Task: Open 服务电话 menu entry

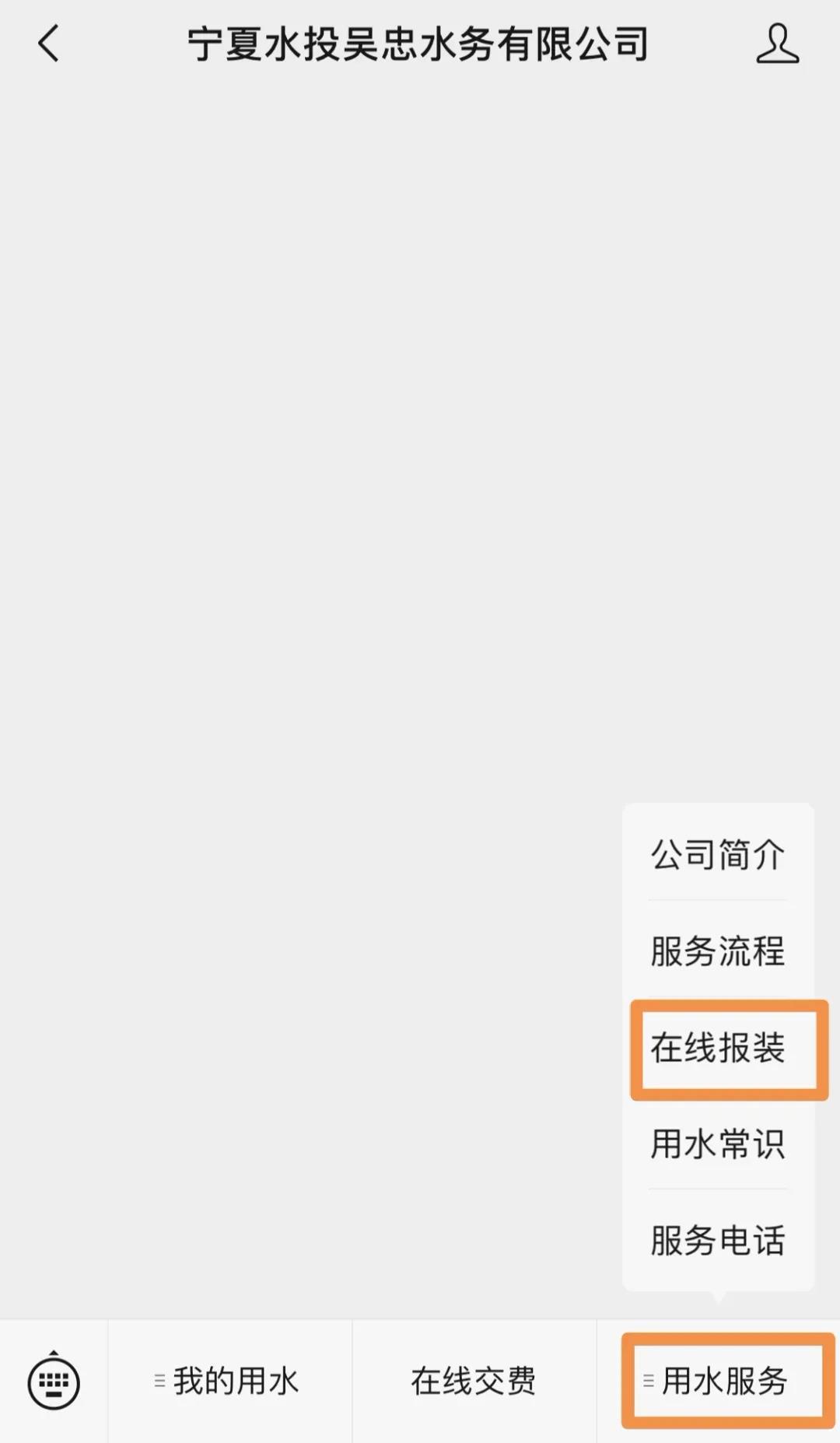Action: click(718, 1241)
